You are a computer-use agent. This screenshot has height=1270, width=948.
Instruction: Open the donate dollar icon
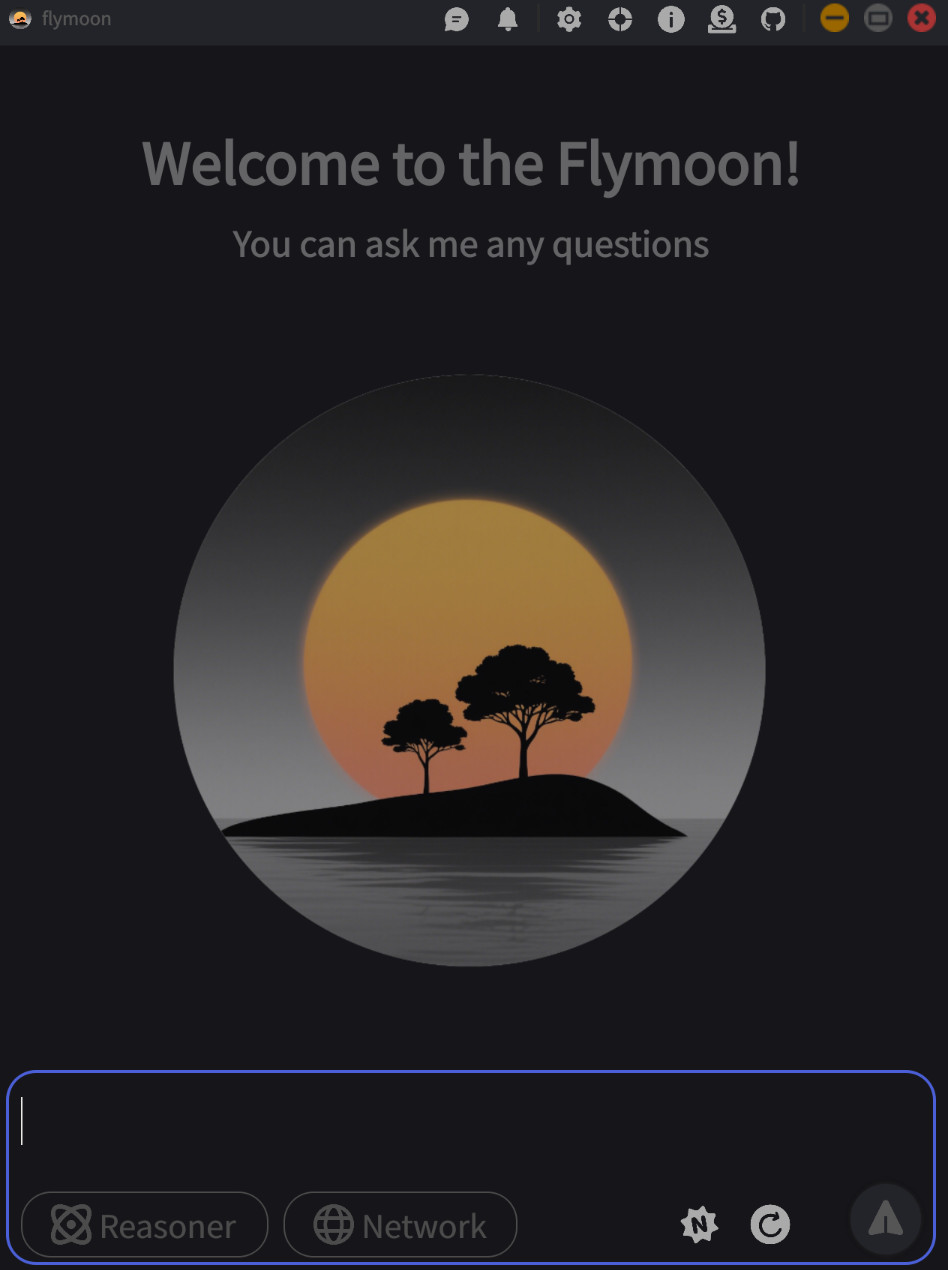[722, 19]
